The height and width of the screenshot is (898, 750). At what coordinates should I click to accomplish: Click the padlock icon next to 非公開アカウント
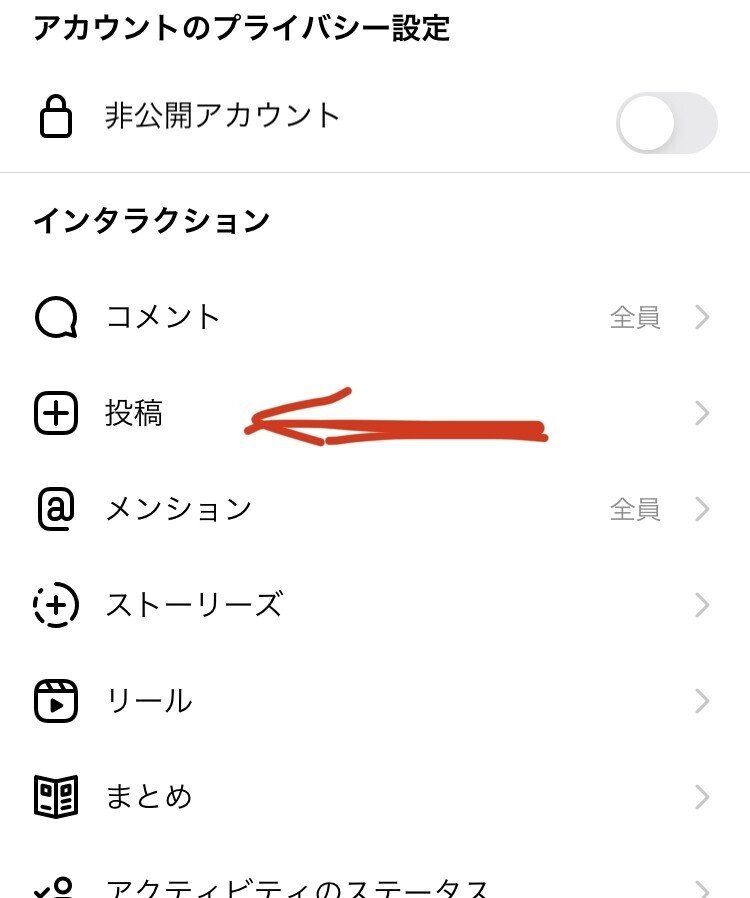57,117
